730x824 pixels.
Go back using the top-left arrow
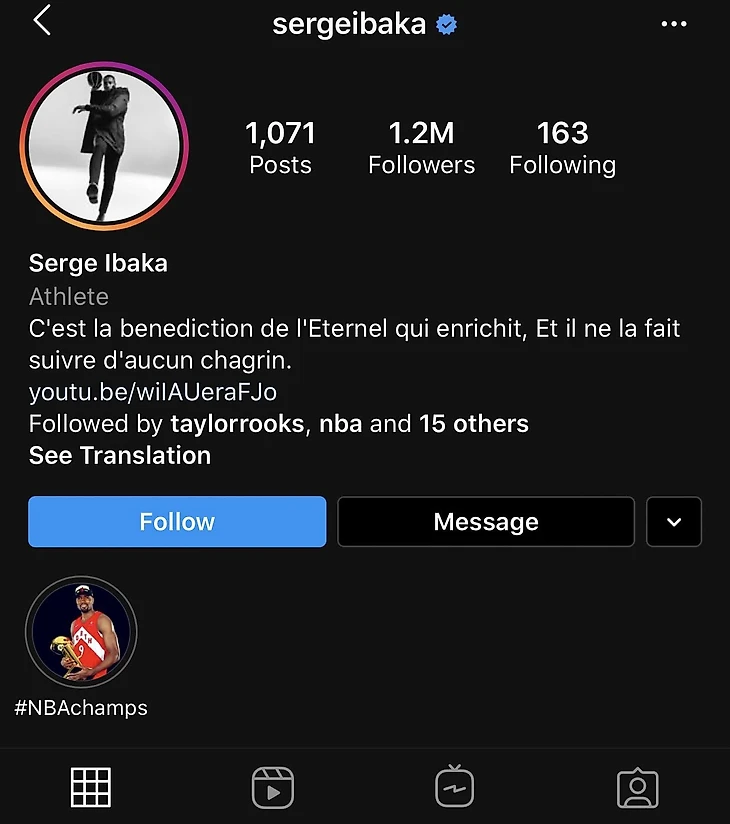coord(42,21)
